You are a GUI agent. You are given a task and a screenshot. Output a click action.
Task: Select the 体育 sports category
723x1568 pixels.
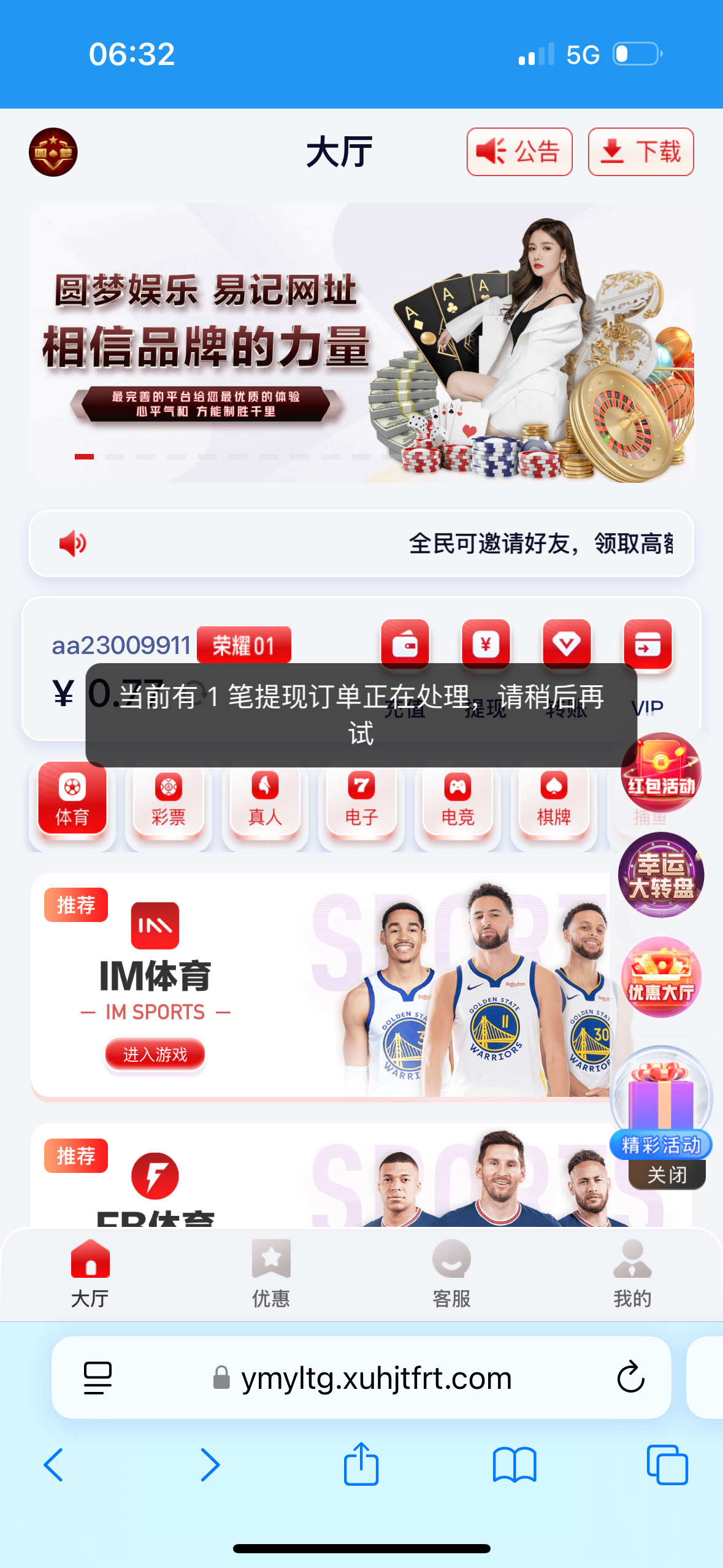(x=72, y=798)
